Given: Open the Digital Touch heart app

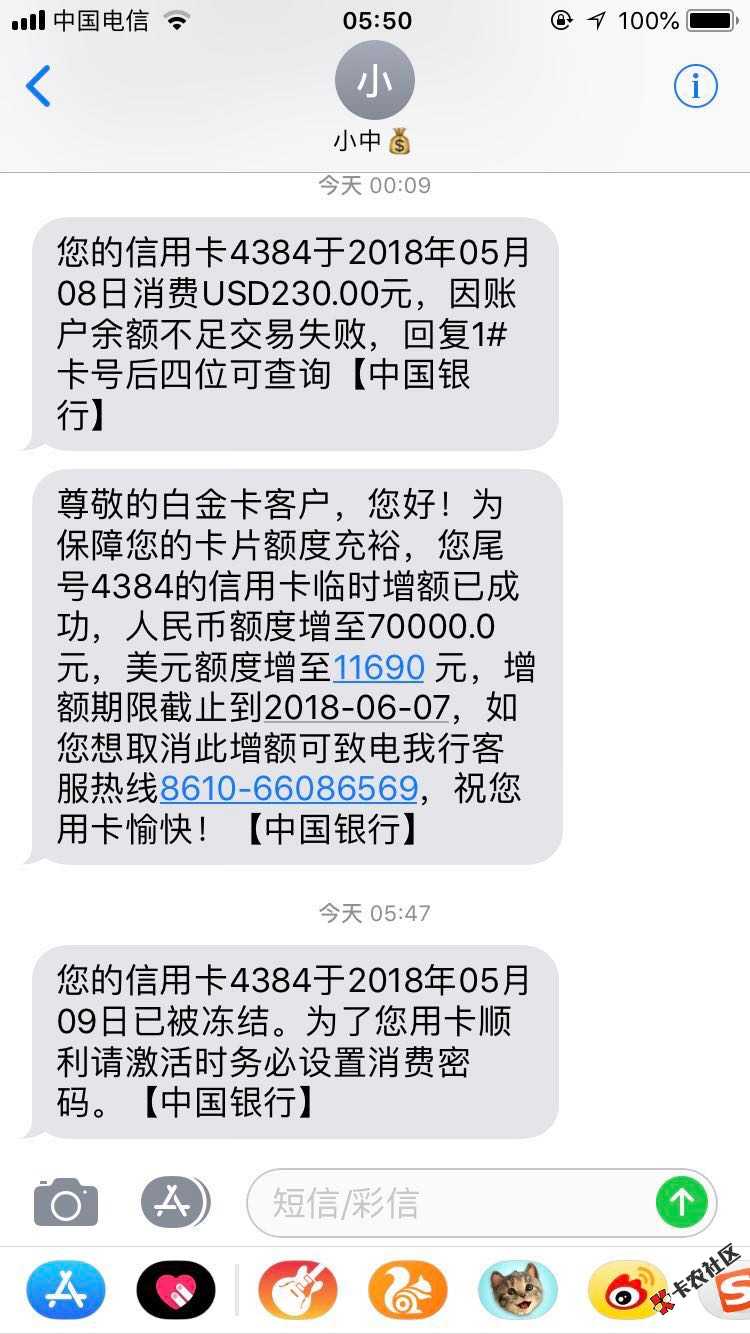Looking at the screenshot, I should pyautogui.click(x=176, y=1290).
